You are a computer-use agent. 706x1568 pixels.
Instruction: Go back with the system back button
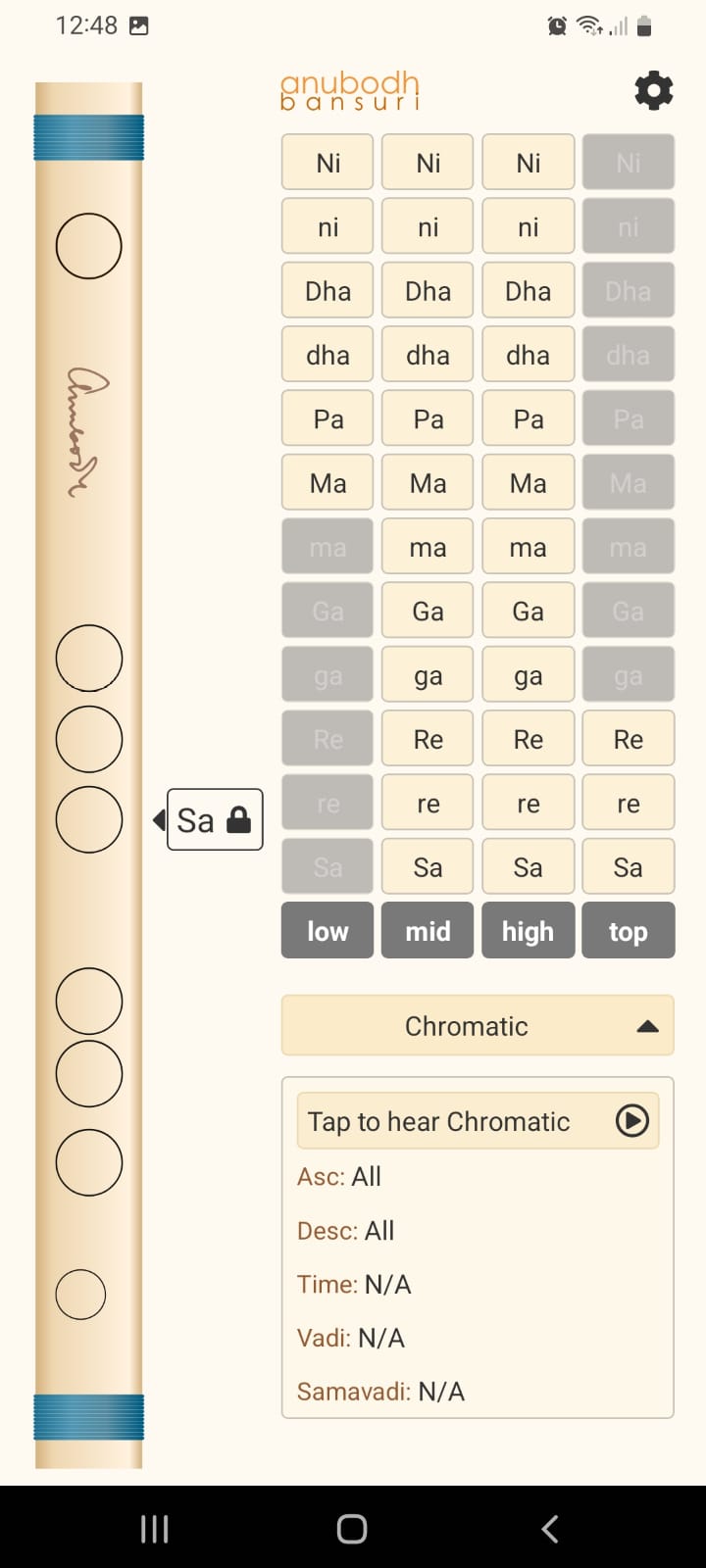tap(550, 1529)
